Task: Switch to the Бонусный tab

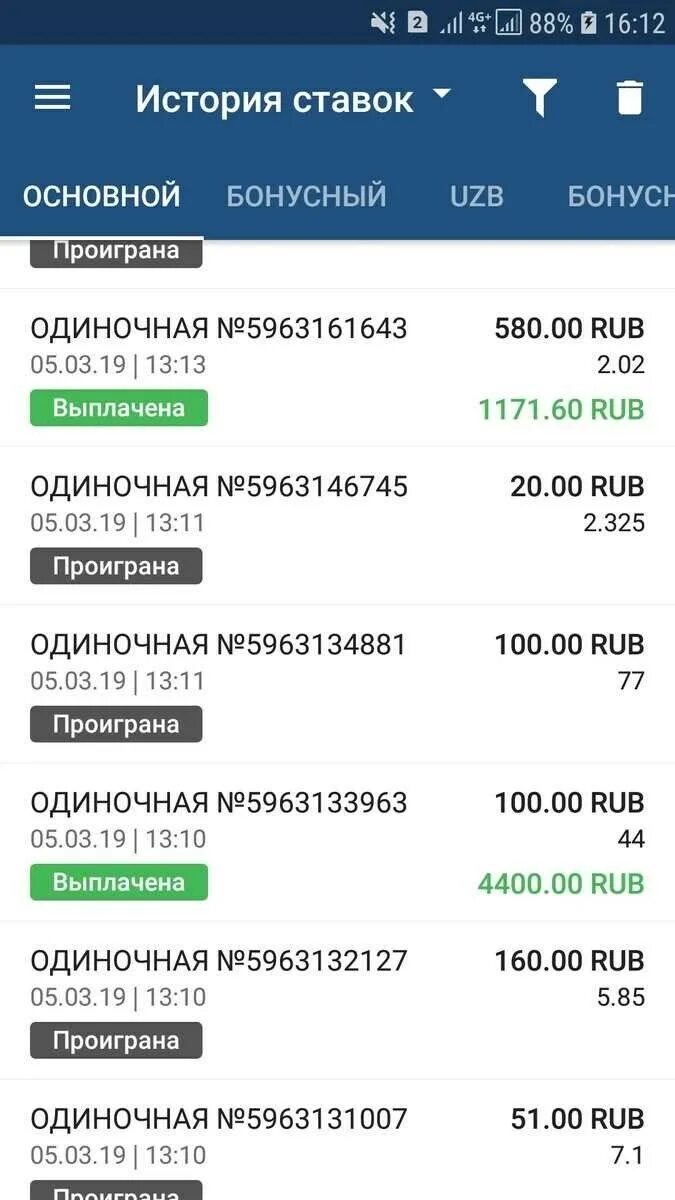Action: tap(306, 195)
